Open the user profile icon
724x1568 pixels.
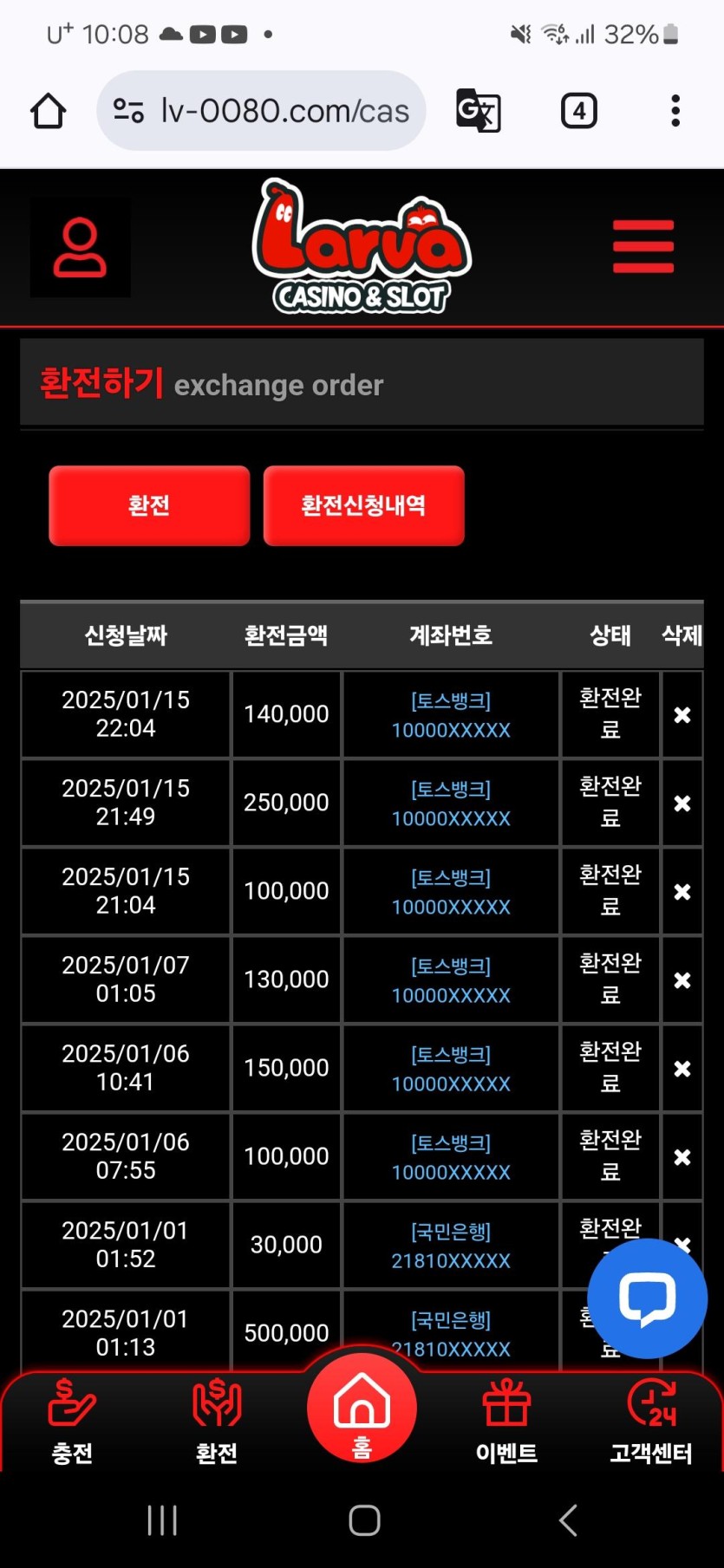[x=80, y=248]
